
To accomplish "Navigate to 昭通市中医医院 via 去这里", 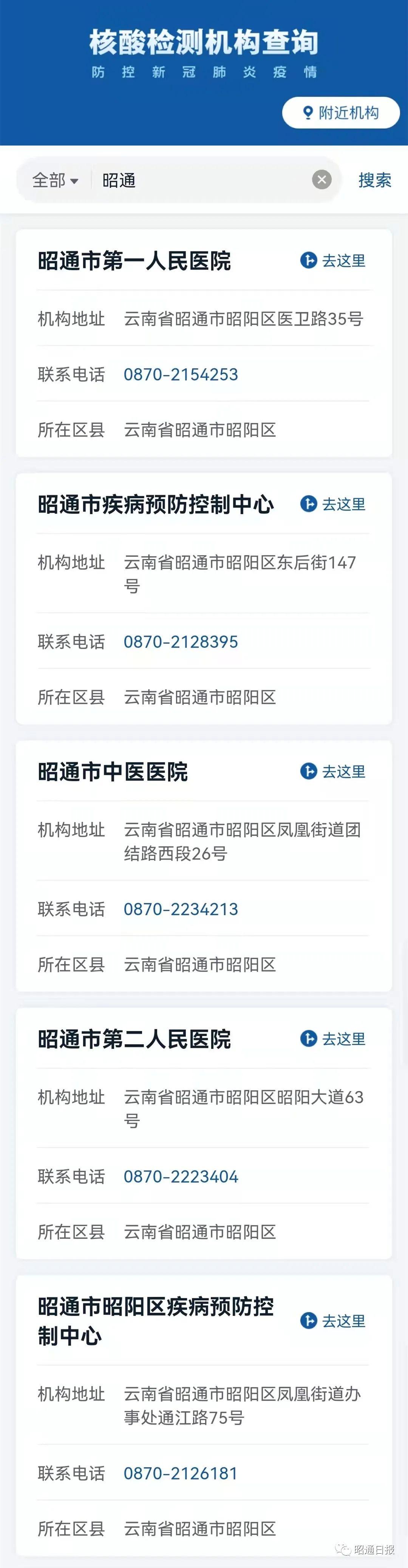I will 333,771.
